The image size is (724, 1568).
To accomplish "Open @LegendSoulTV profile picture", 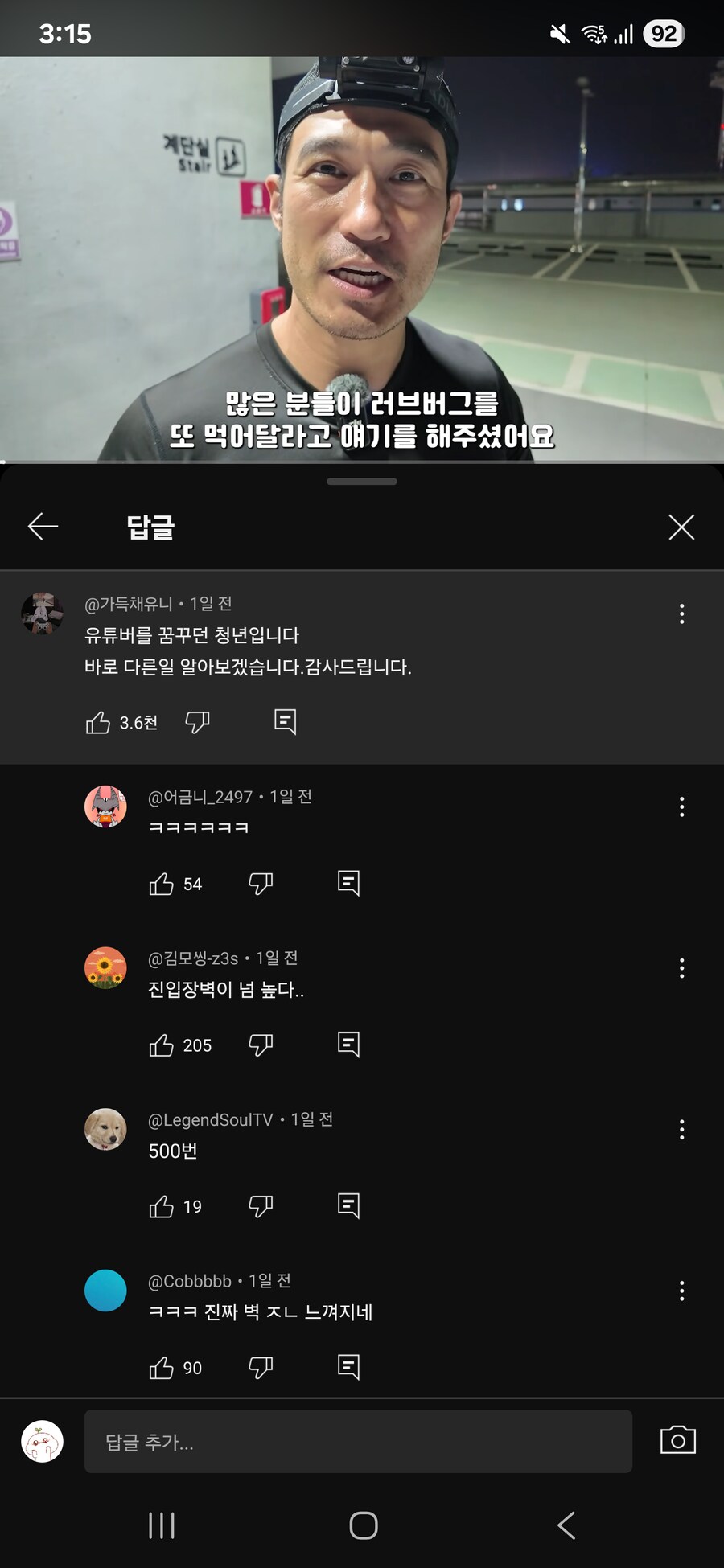I will (106, 1130).
